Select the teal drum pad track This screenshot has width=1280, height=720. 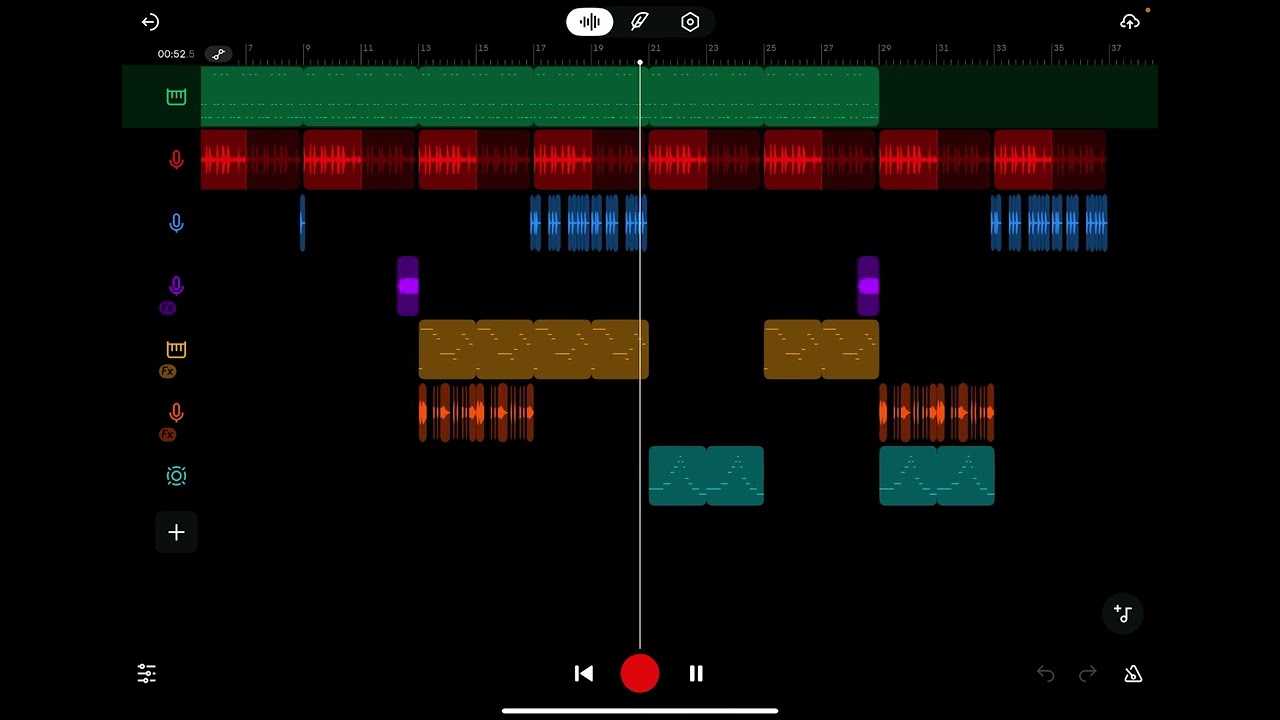coord(176,476)
